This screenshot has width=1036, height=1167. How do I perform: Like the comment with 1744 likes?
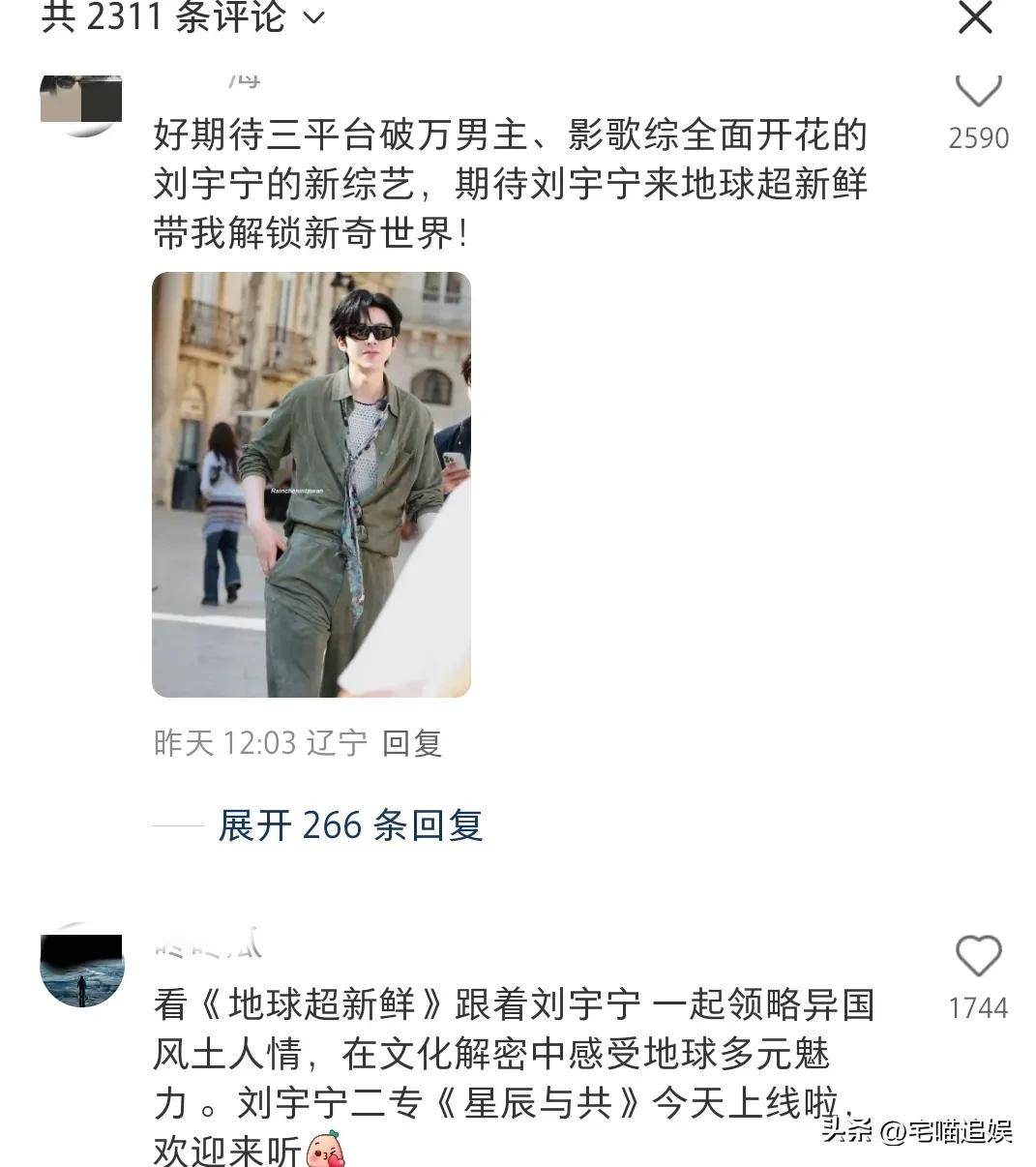click(x=978, y=956)
